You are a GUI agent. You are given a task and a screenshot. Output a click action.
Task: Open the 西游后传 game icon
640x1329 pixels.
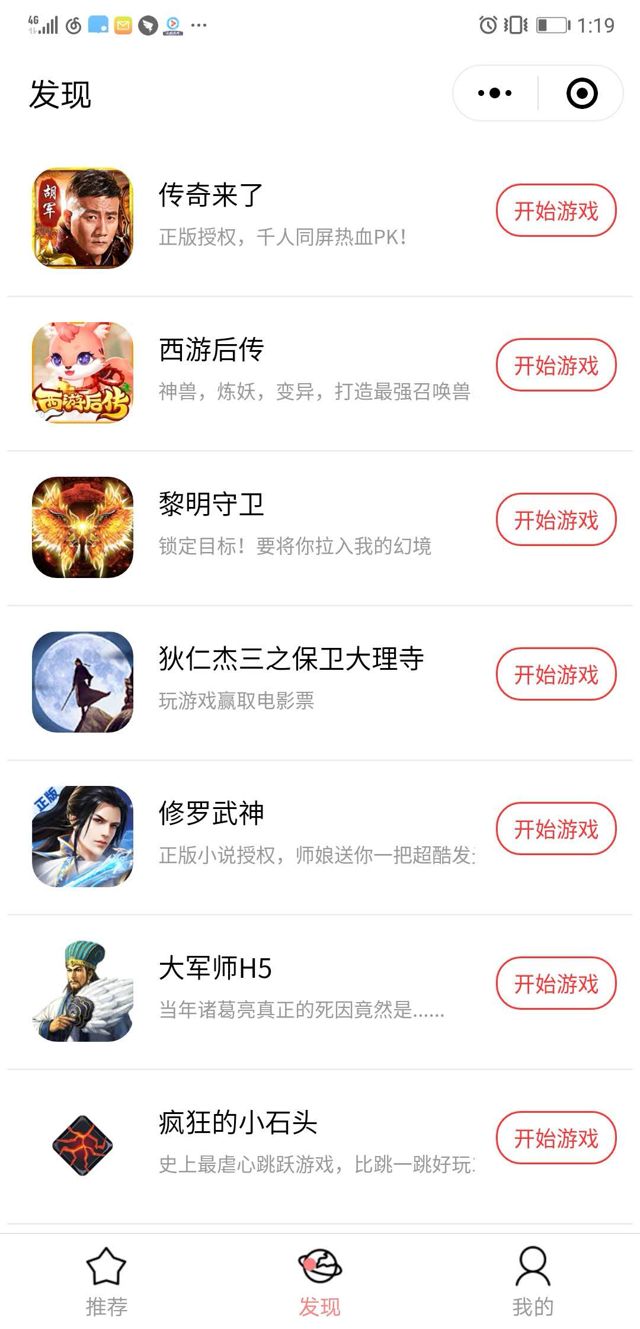[x=82, y=373]
